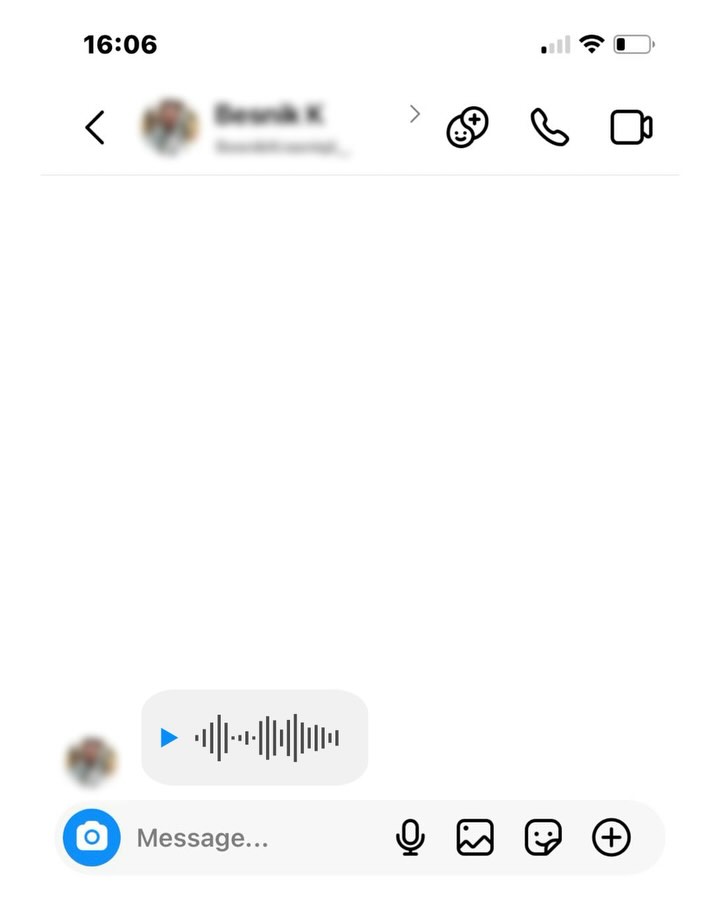
Task: Play the received voice message
Action: 169,738
